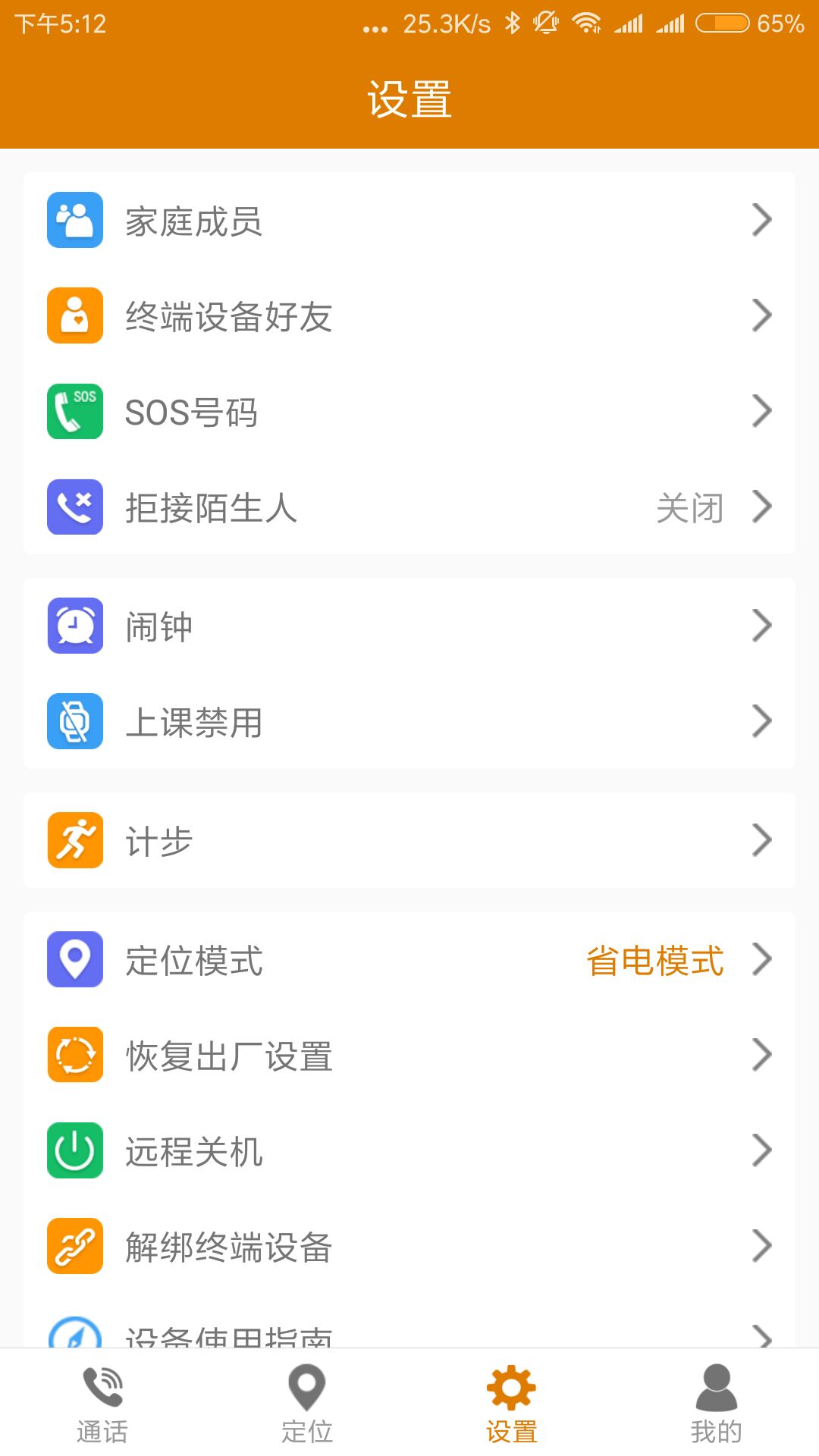This screenshot has height=1456, width=819.
Task: Click the SOS号码 phone icon
Action: coord(74,413)
